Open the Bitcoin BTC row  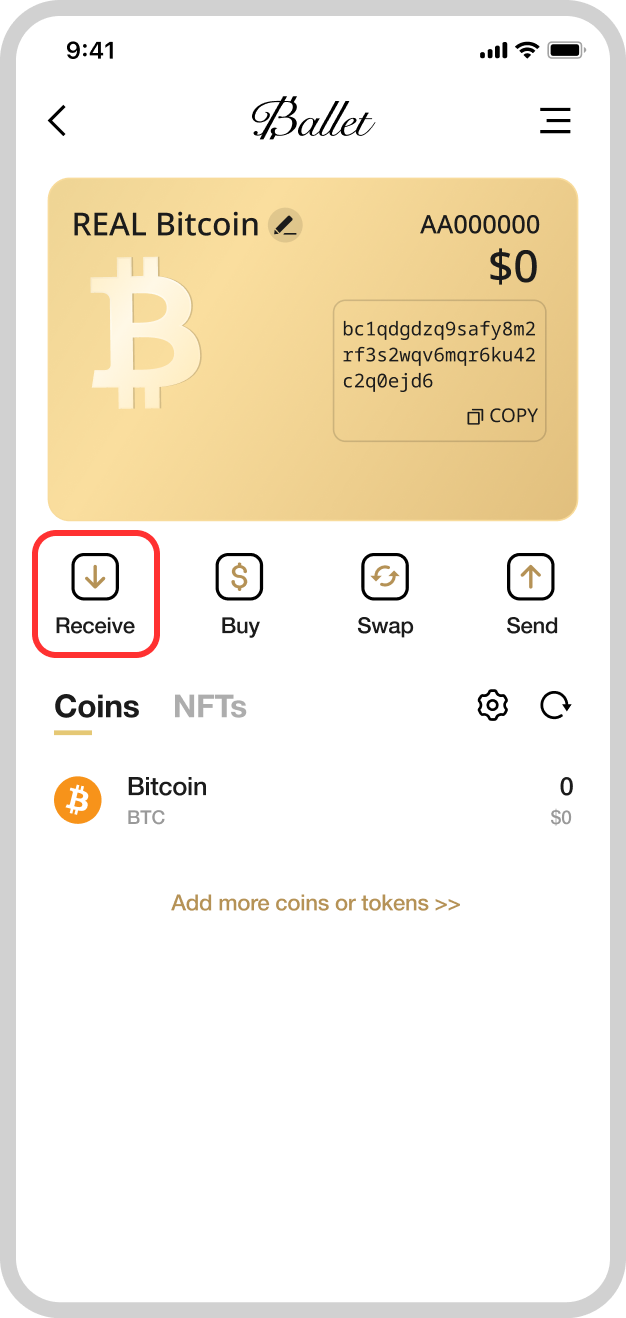click(x=313, y=801)
